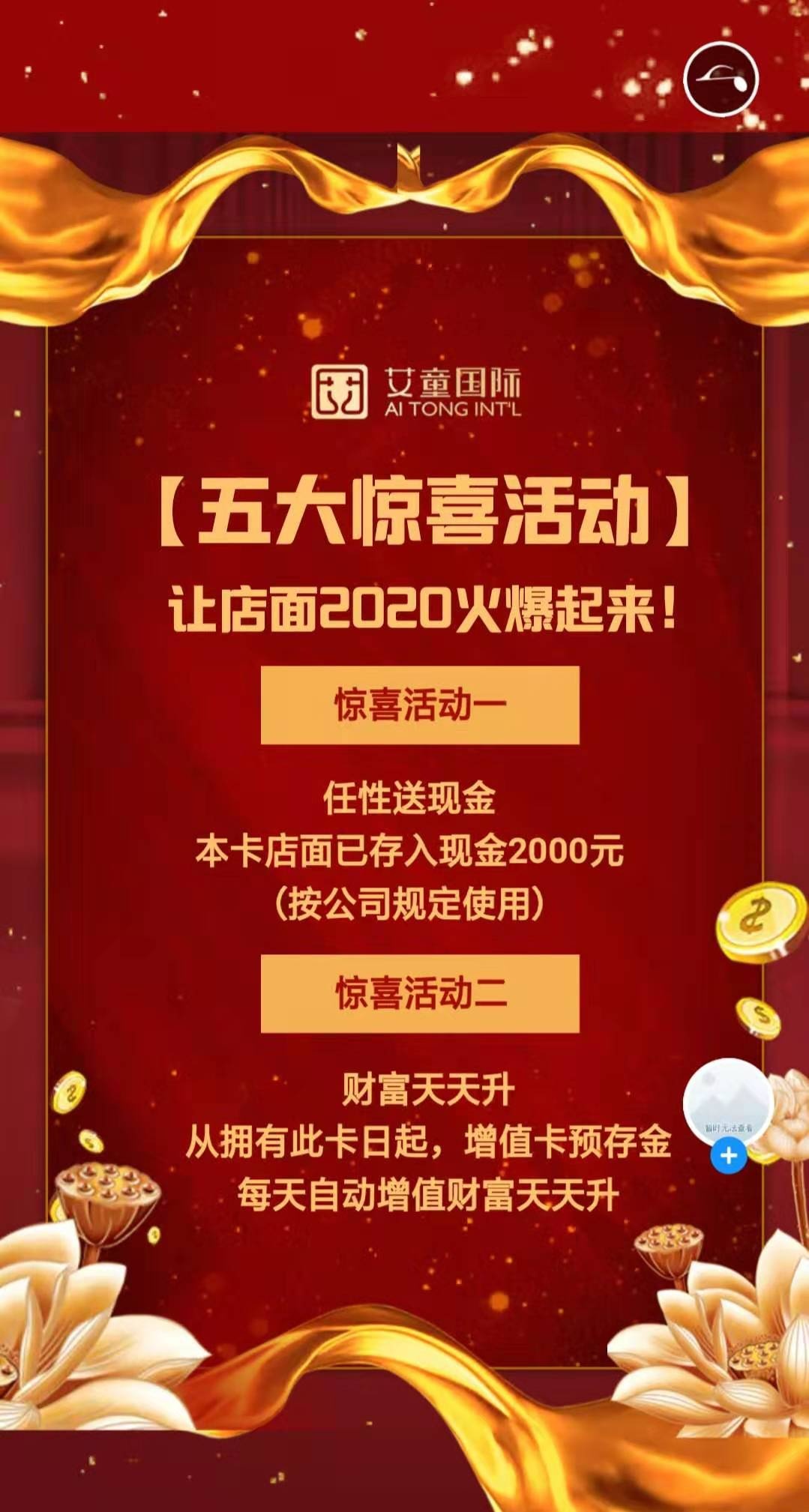
Task: Toggle the background music icon
Action: pyautogui.click(x=721, y=79)
